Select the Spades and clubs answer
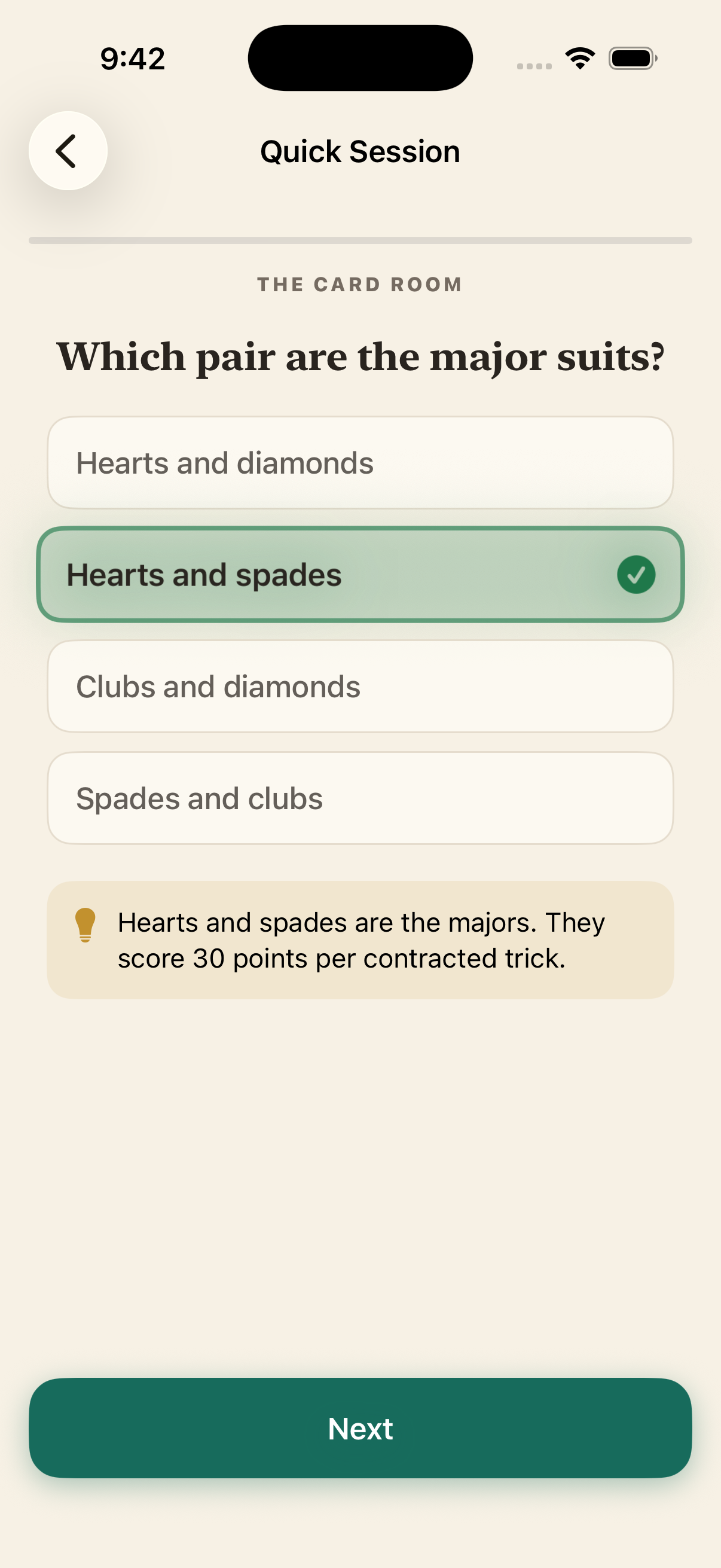 tap(360, 798)
